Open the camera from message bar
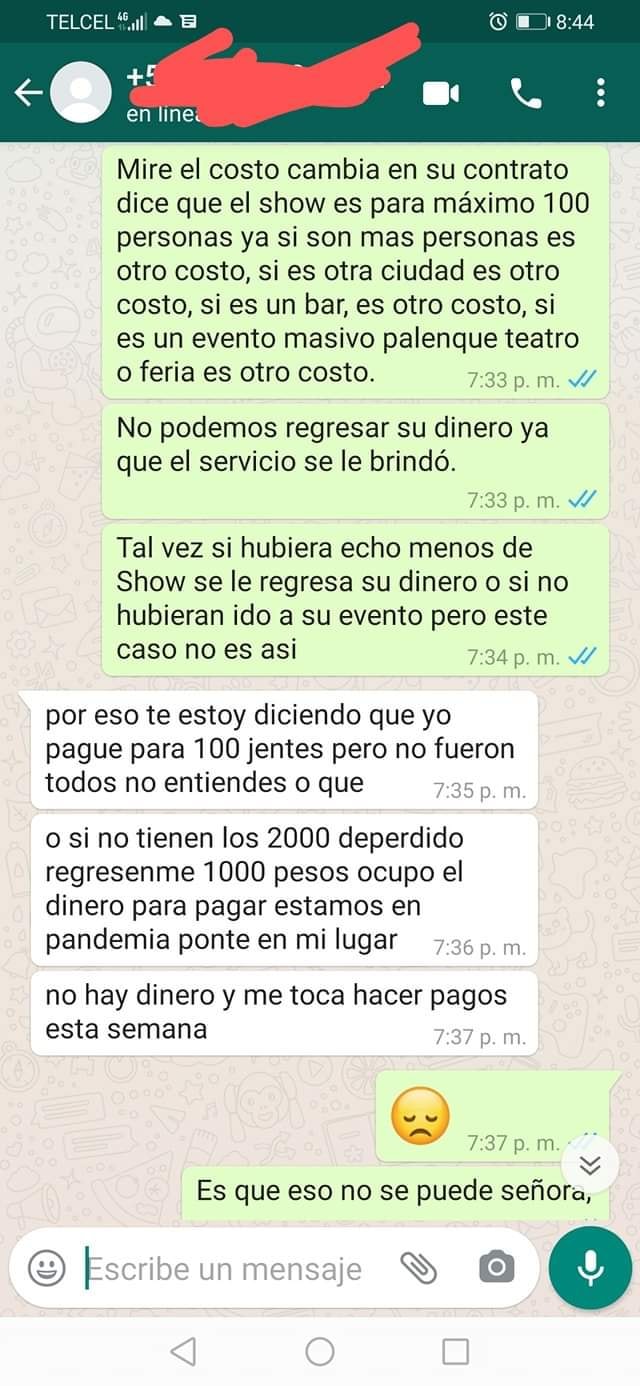Screen dimensions: 640x1386 click(x=496, y=1269)
